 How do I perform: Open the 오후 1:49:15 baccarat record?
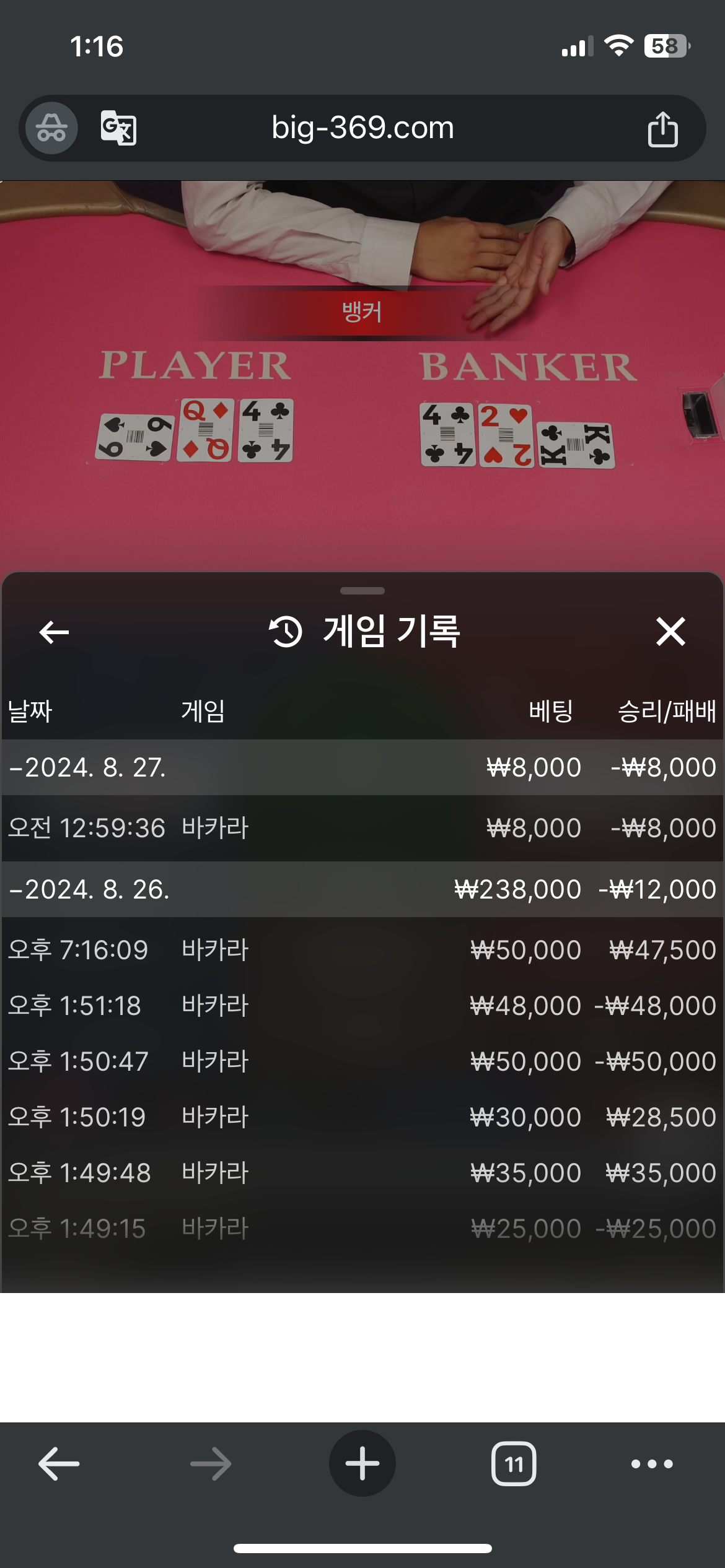pyautogui.click(x=362, y=1229)
